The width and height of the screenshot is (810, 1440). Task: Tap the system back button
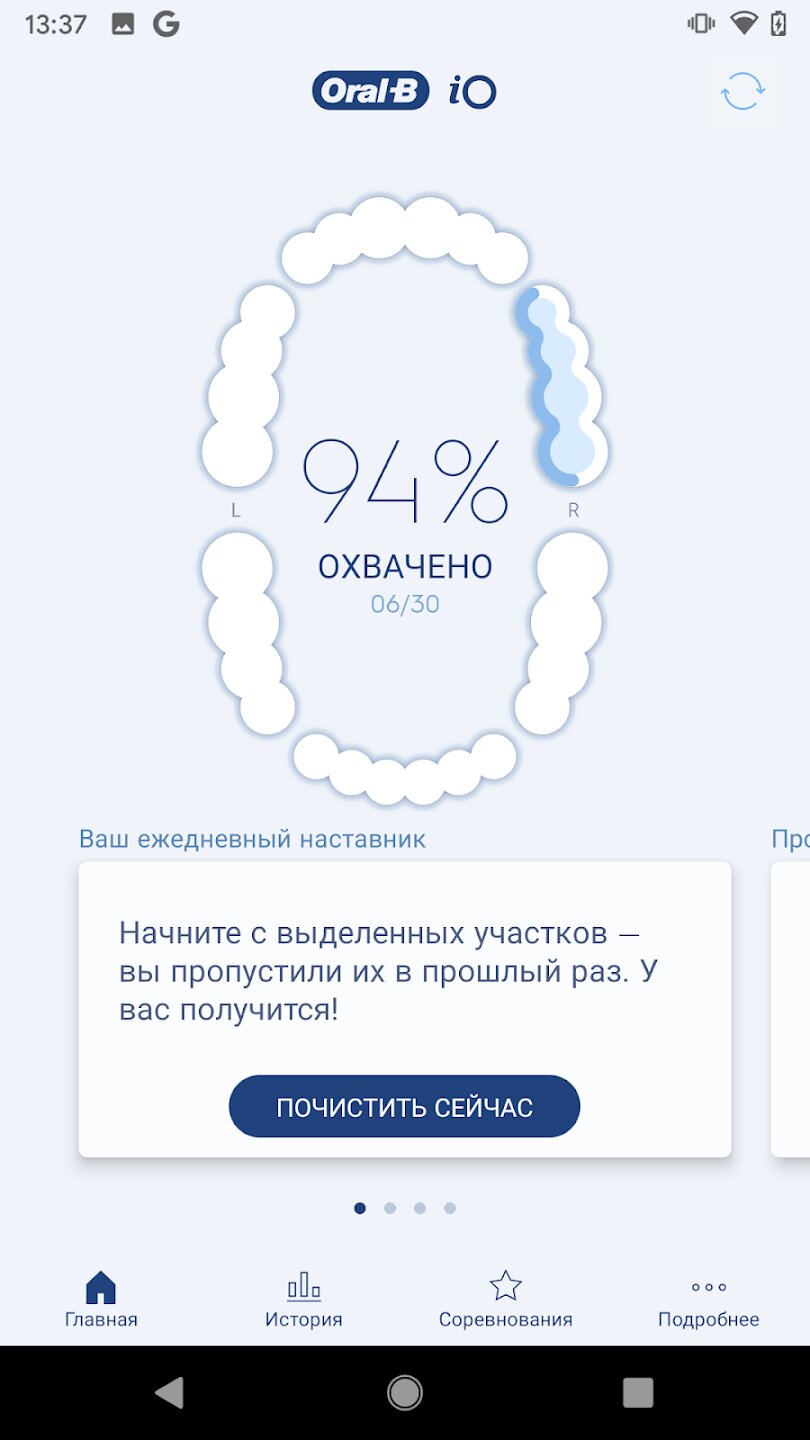pyautogui.click(x=170, y=1392)
